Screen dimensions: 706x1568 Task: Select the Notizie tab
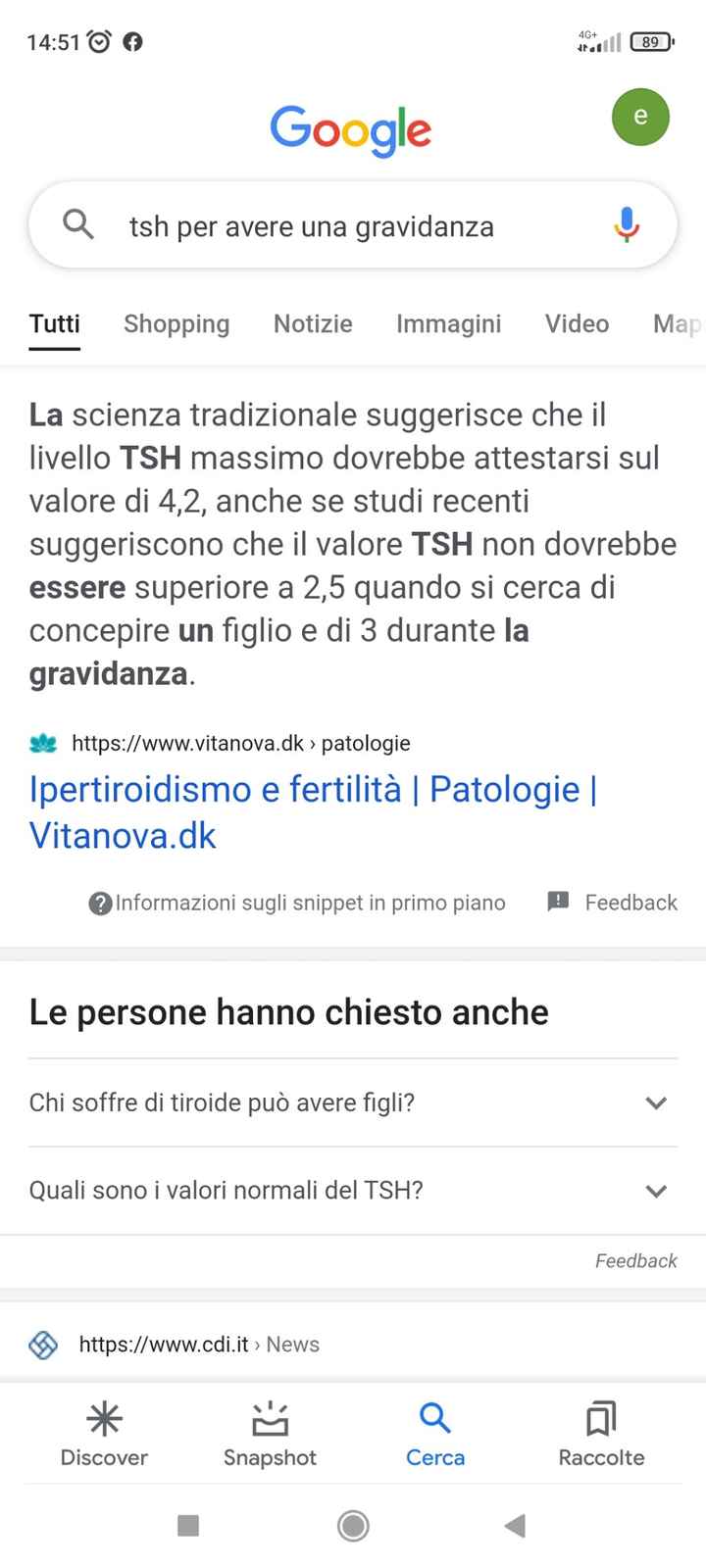pos(312,323)
